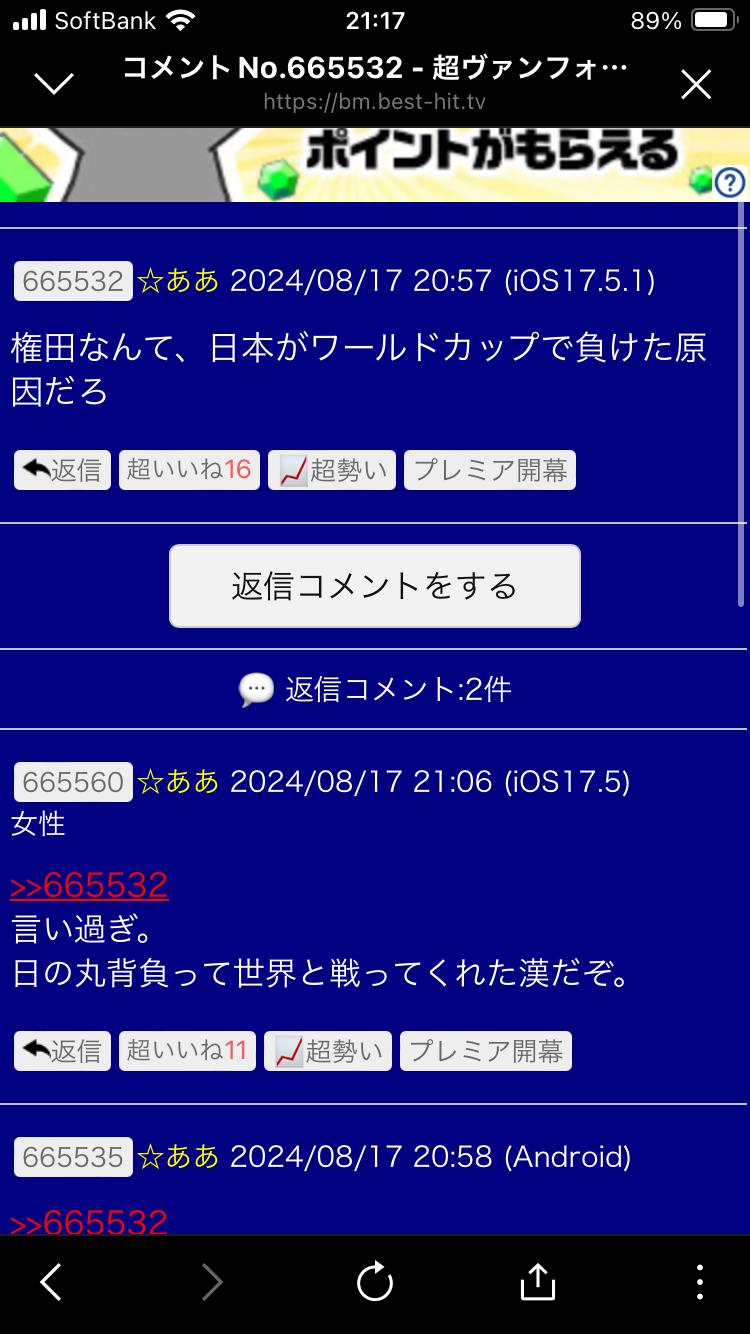Tap 超勢い under comment 665560
750x1334 pixels.
click(x=328, y=1051)
